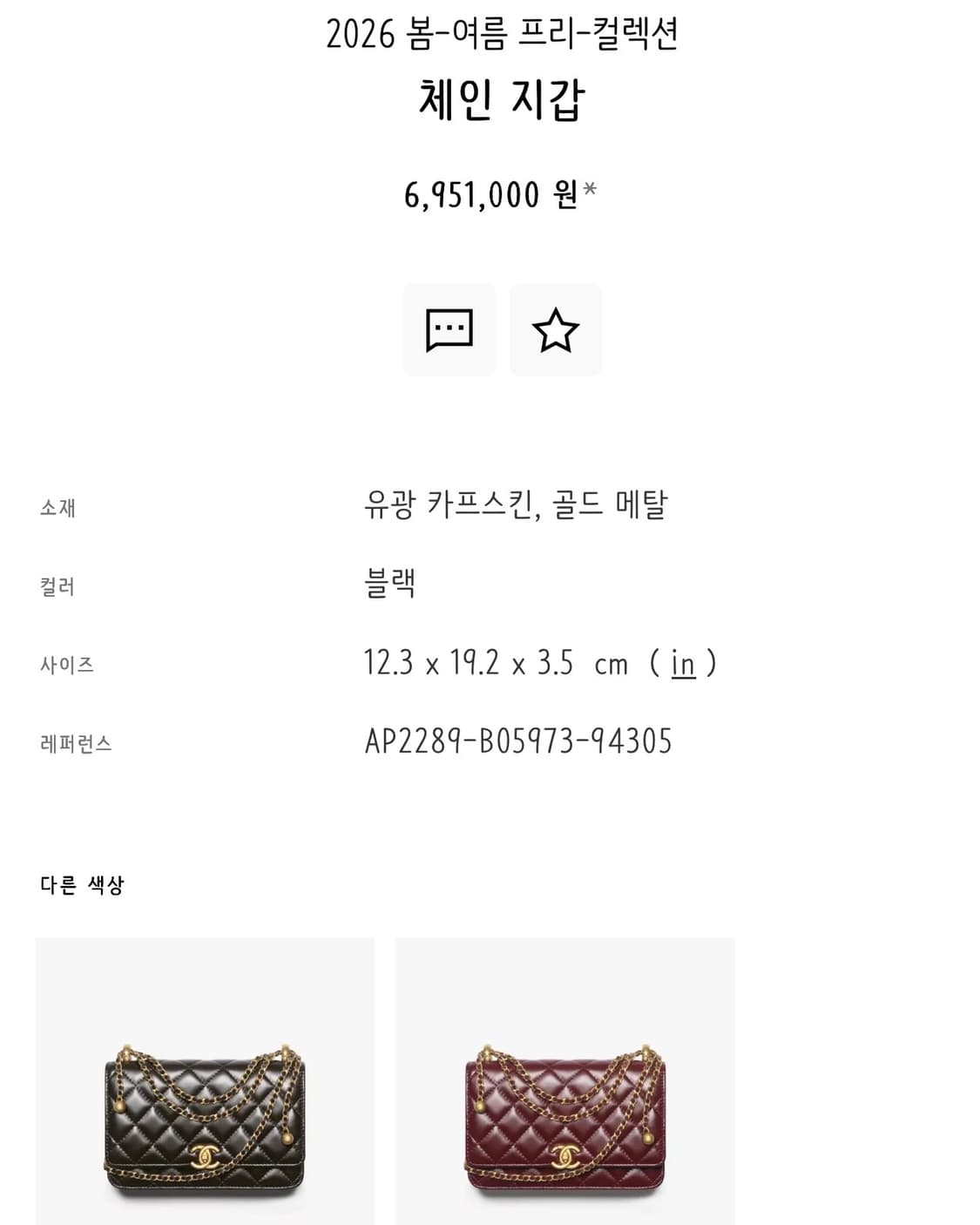980x1225 pixels.
Task: Select the speech bubble contact icon
Action: point(448,329)
